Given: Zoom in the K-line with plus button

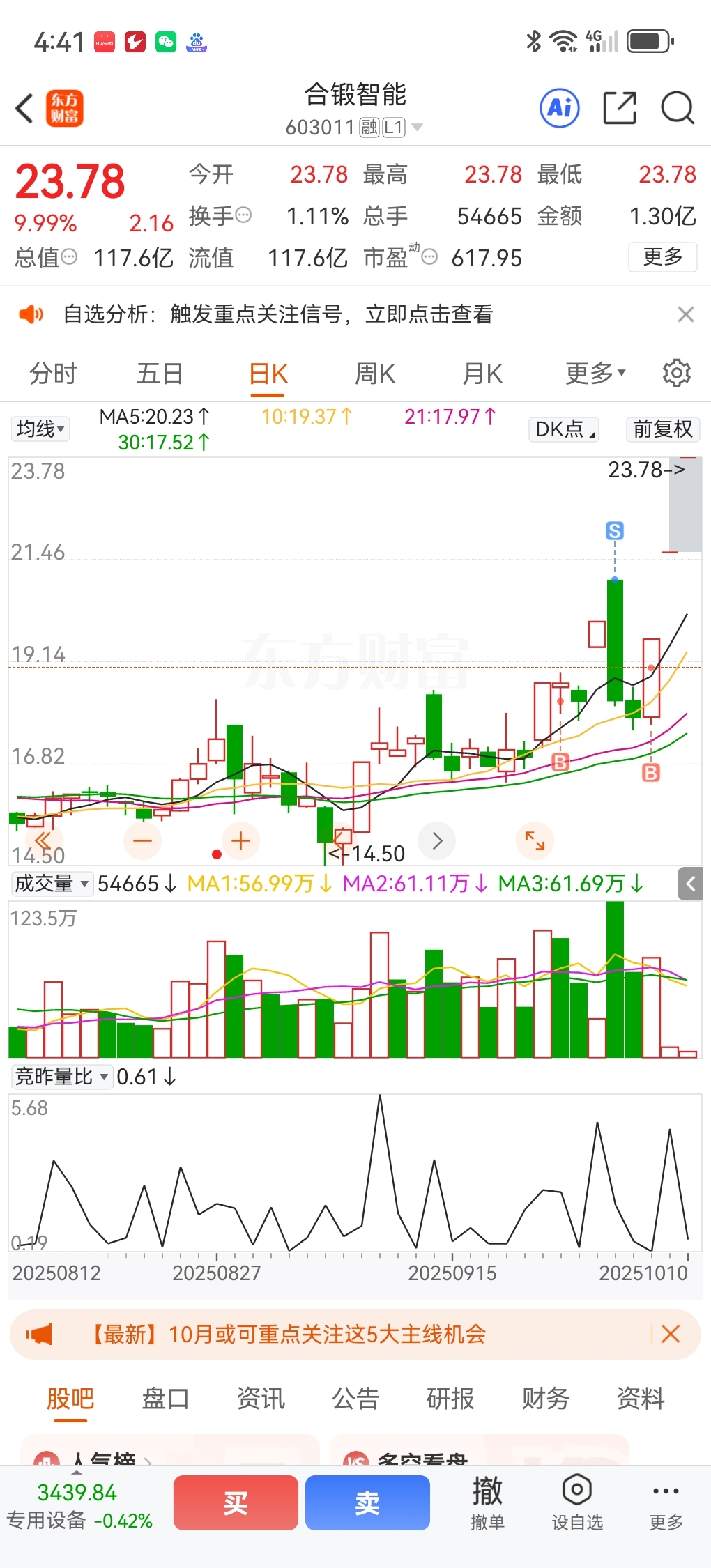Looking at the screenshot, I should pyautogui.click(x=240, y=840).
